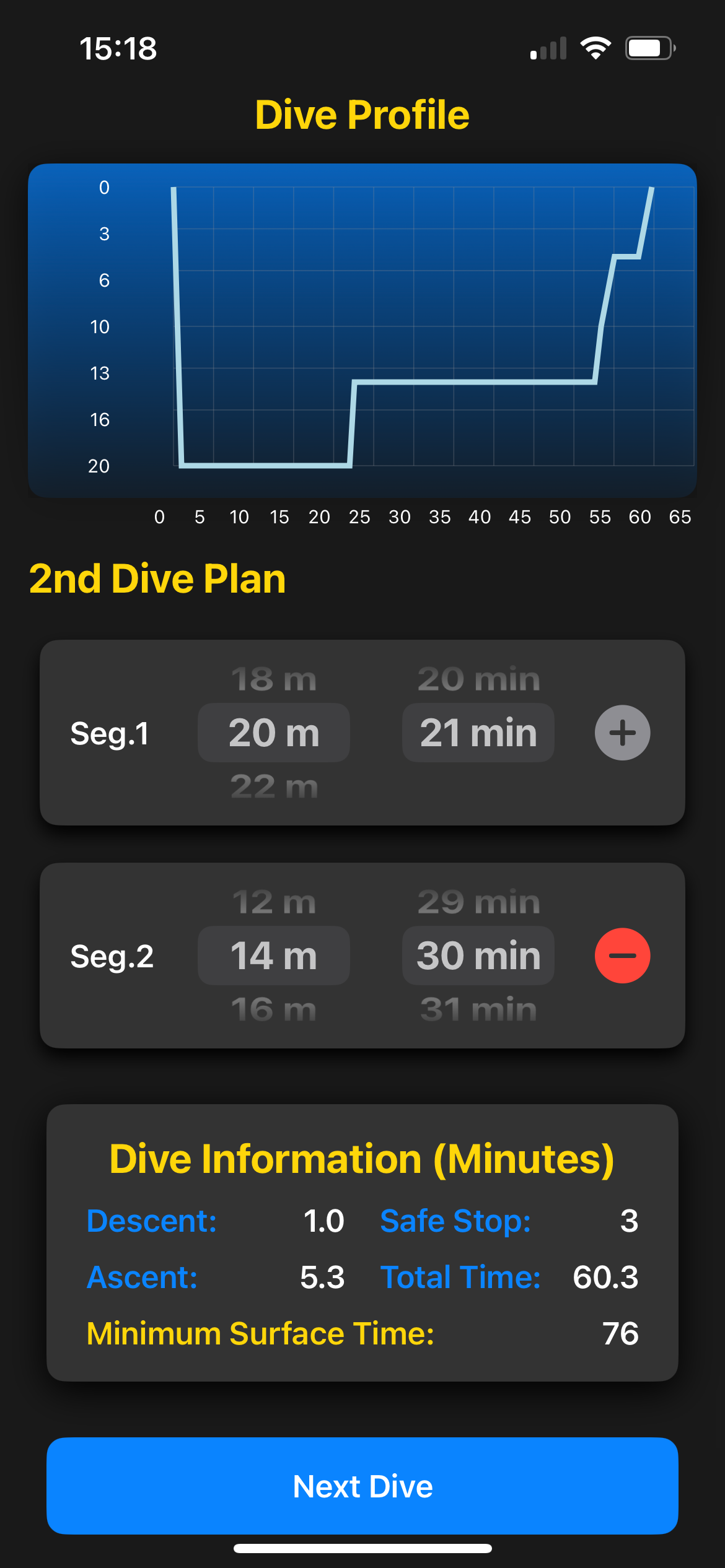This screenshot has width=725, height=1568.
Task: Select 14 m depth in Seg.2 picker
Action: (273, 956)
